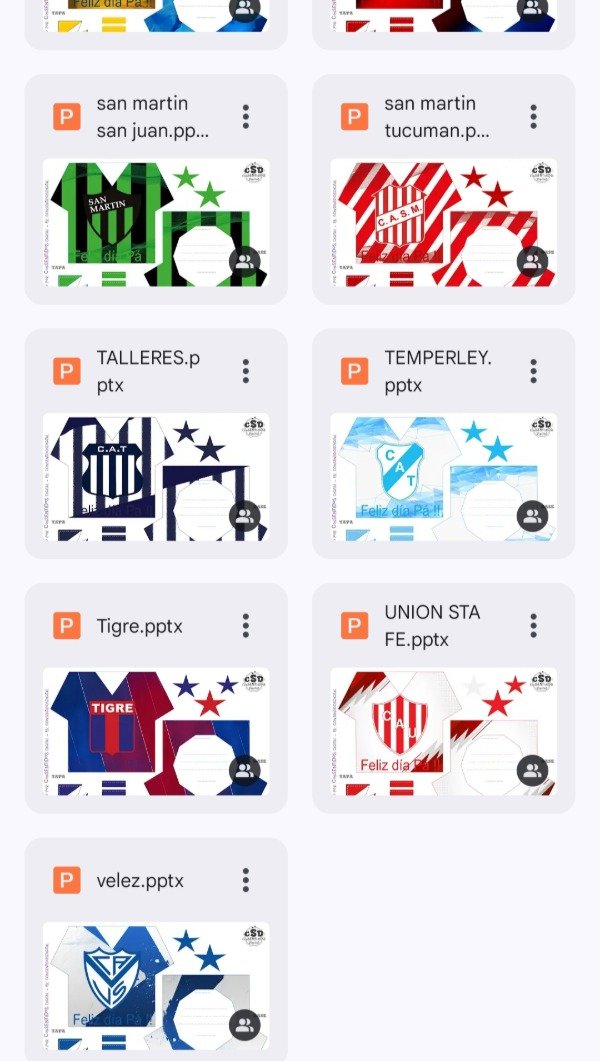Image resolution: width=600 pixels, height=1061 pixels.
Task: Open the velez.pptx presentation
Action: [155, 985]
